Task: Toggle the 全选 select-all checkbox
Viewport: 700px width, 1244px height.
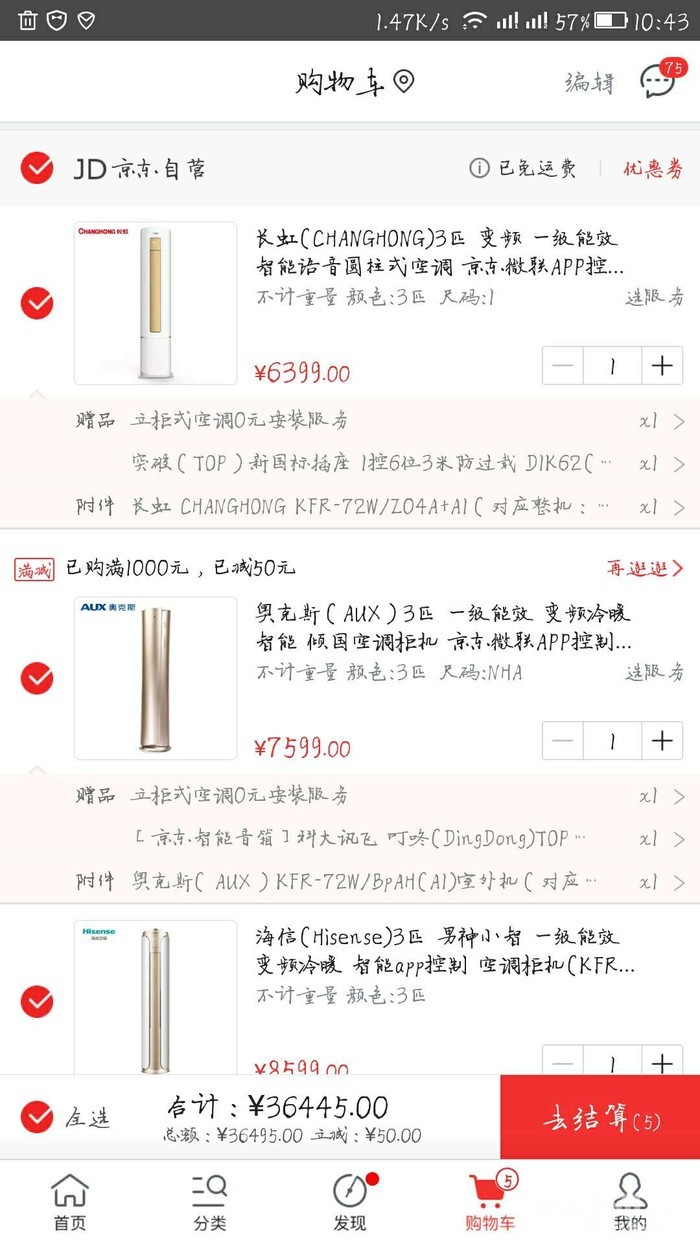Action: click(37, 1116)
